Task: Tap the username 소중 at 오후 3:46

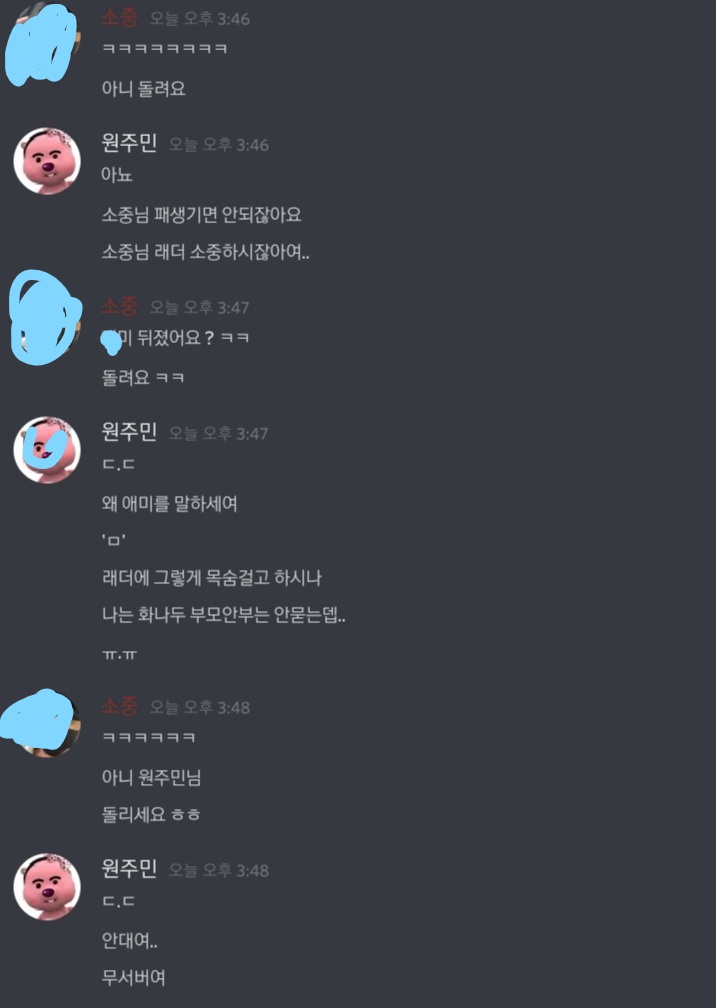Action: point(120,17)
